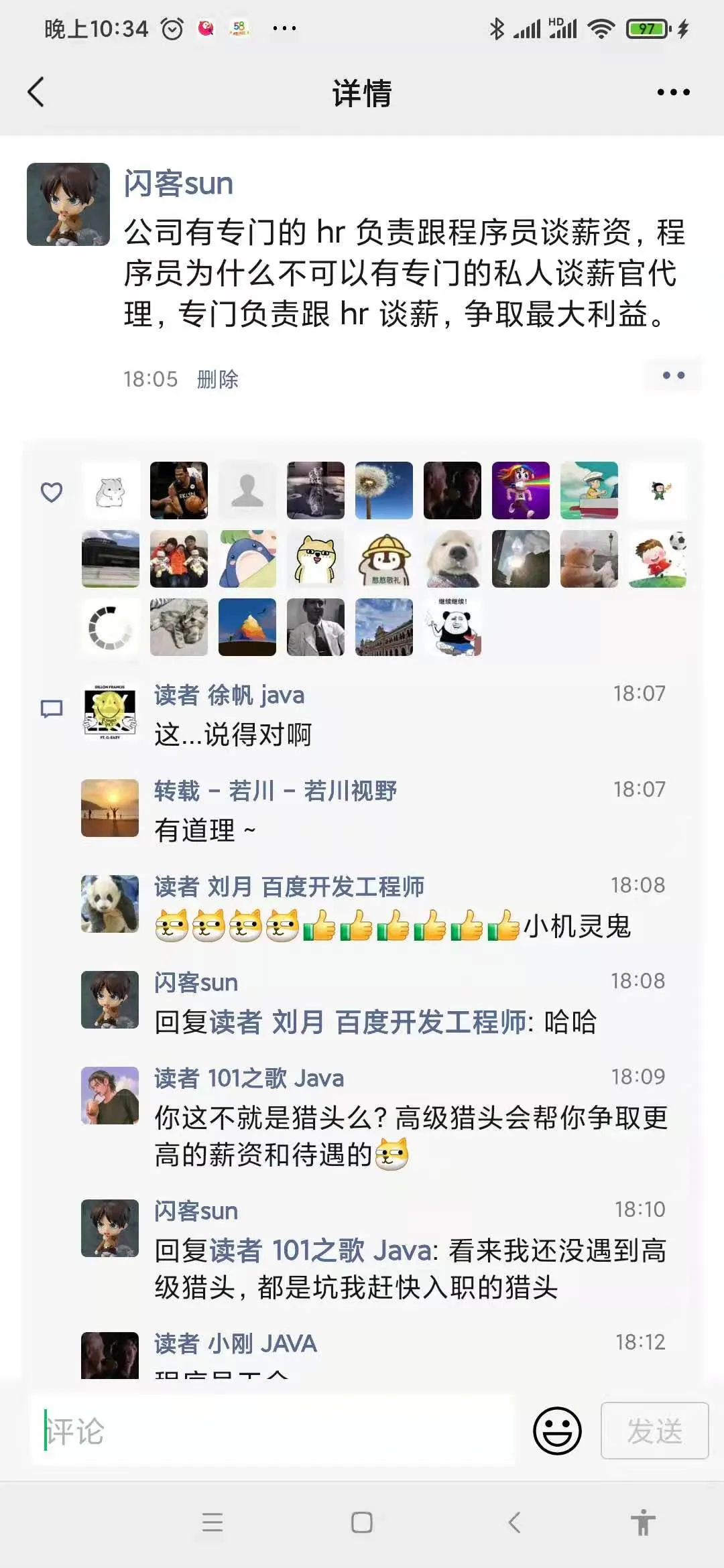The image size is (724, 1568).
Task: Open 闪客sun's profile from the post avatar
Action: click(68, 204)
